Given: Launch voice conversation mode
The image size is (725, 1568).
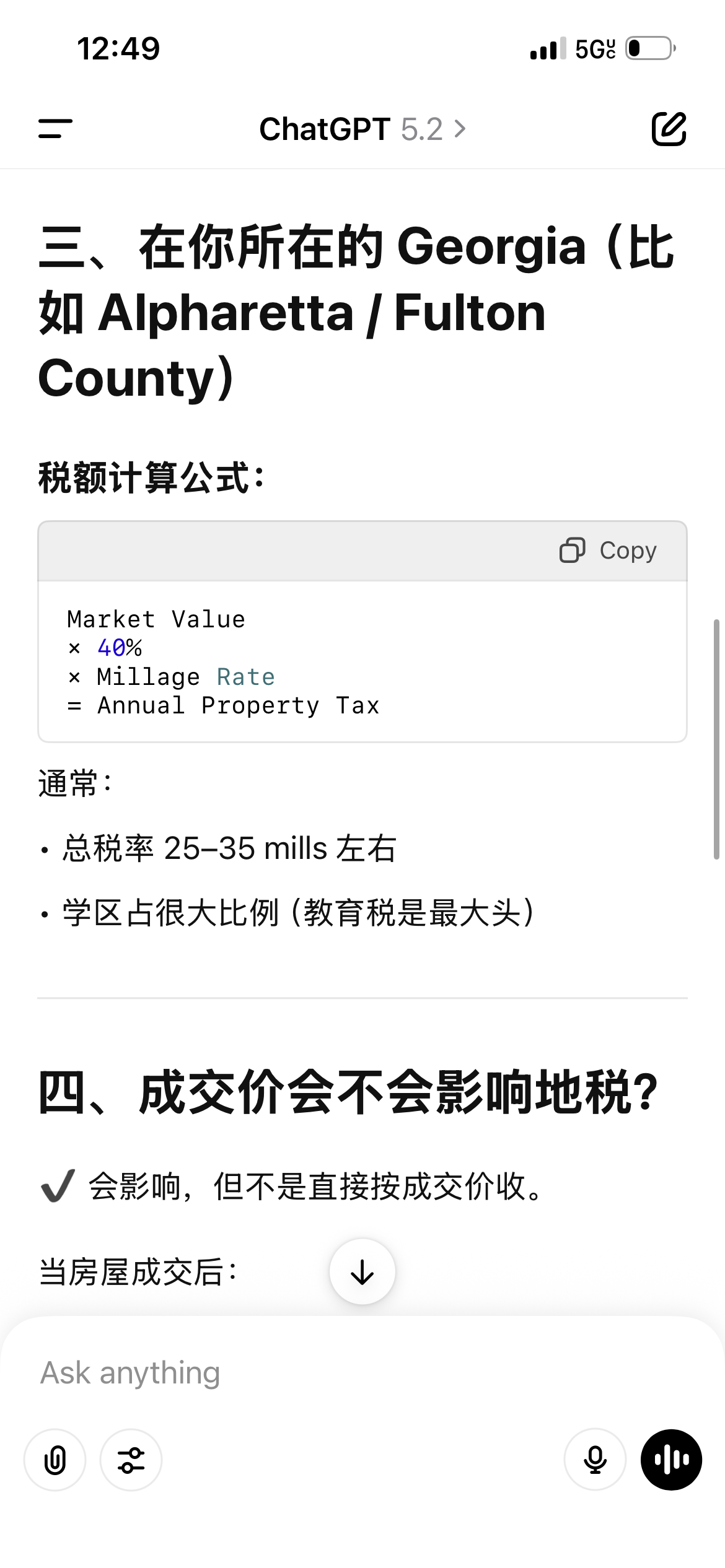Looking at the screenshot, I should tap(671, 1460).
